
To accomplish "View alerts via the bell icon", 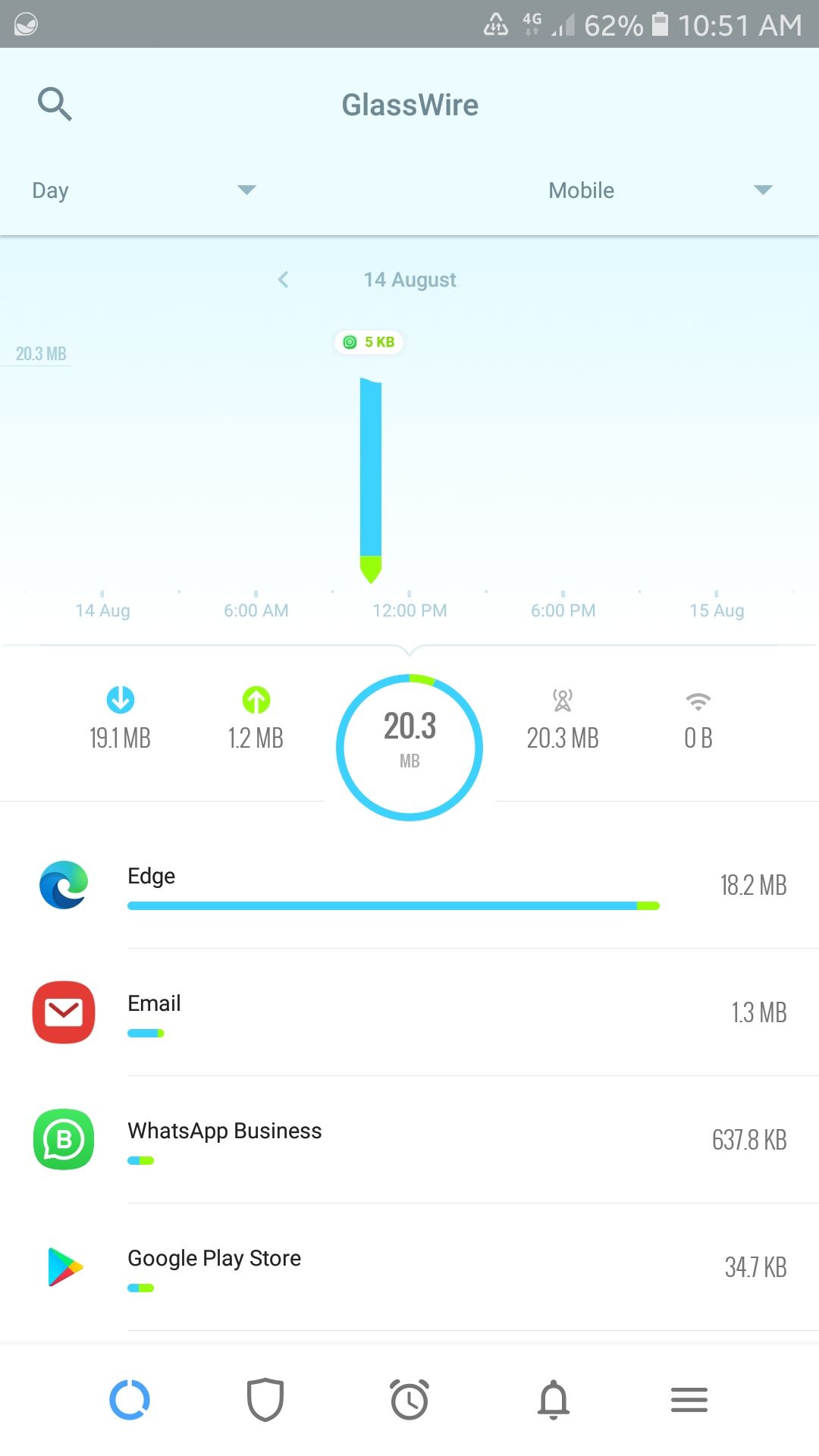I will [553, 1401].
